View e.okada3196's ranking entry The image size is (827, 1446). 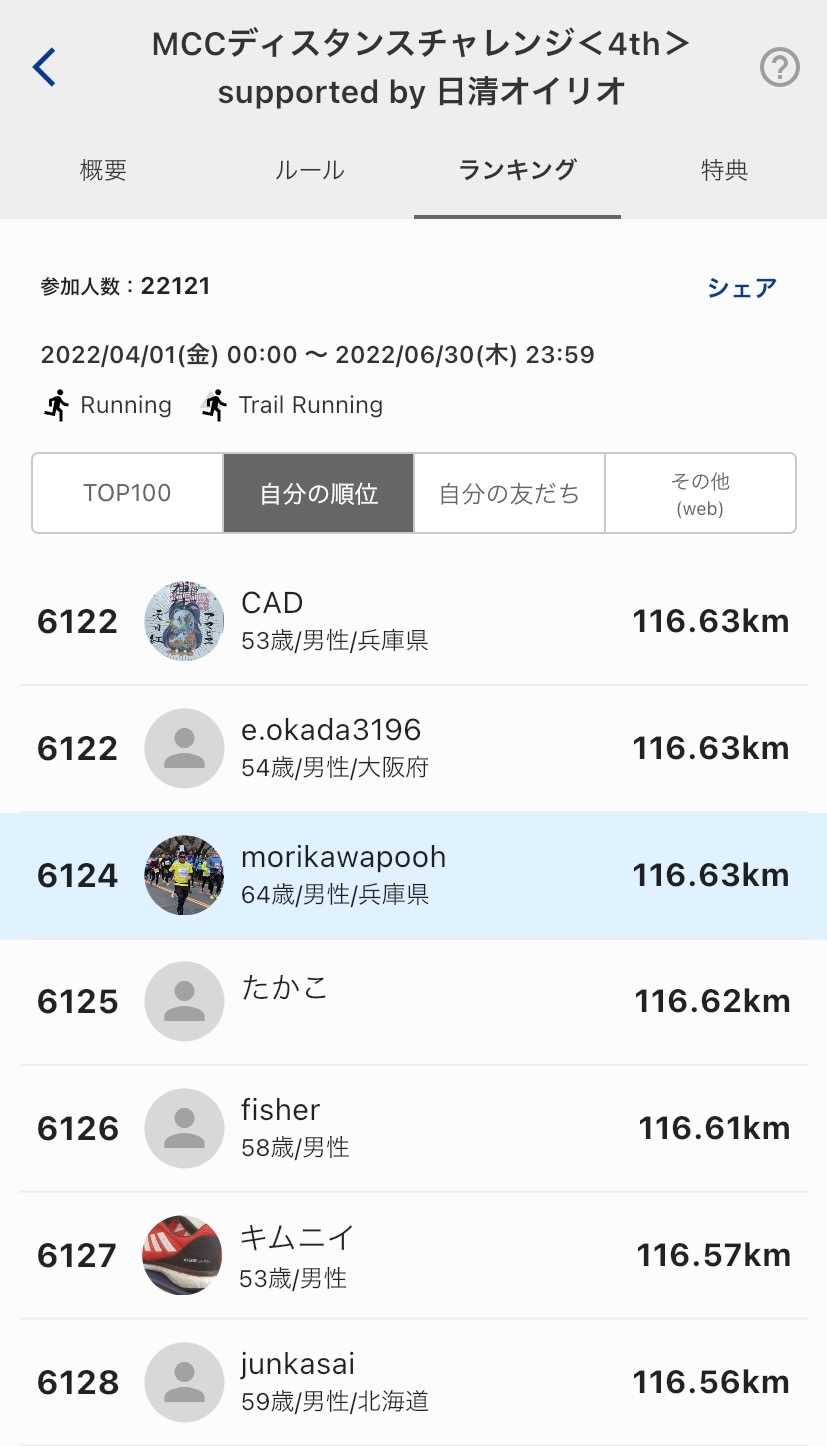(413, 748)
